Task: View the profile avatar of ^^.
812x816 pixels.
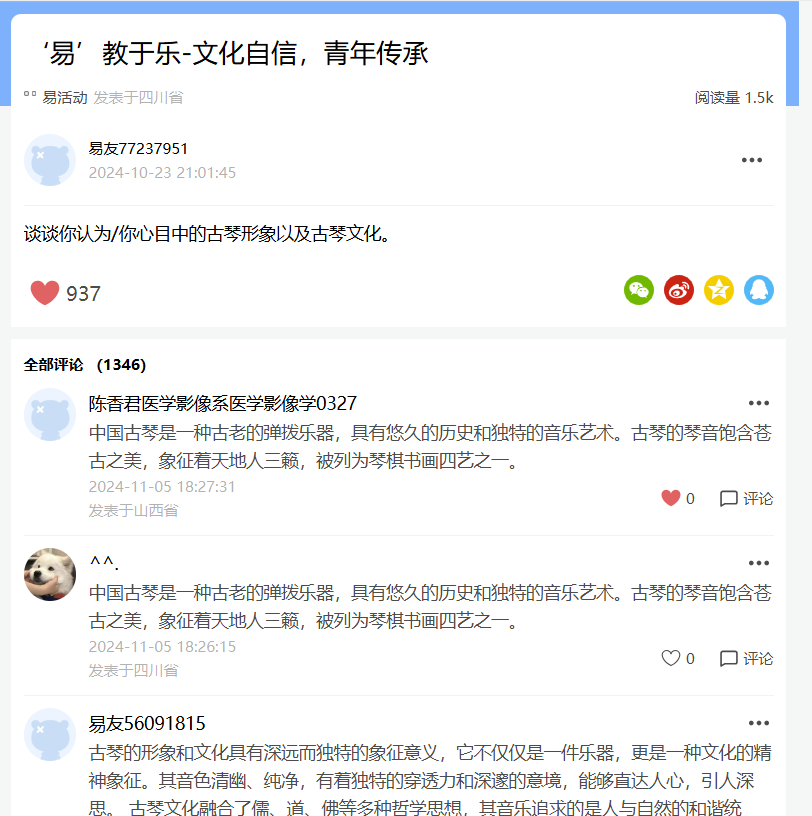Action: tap(50, 574)
